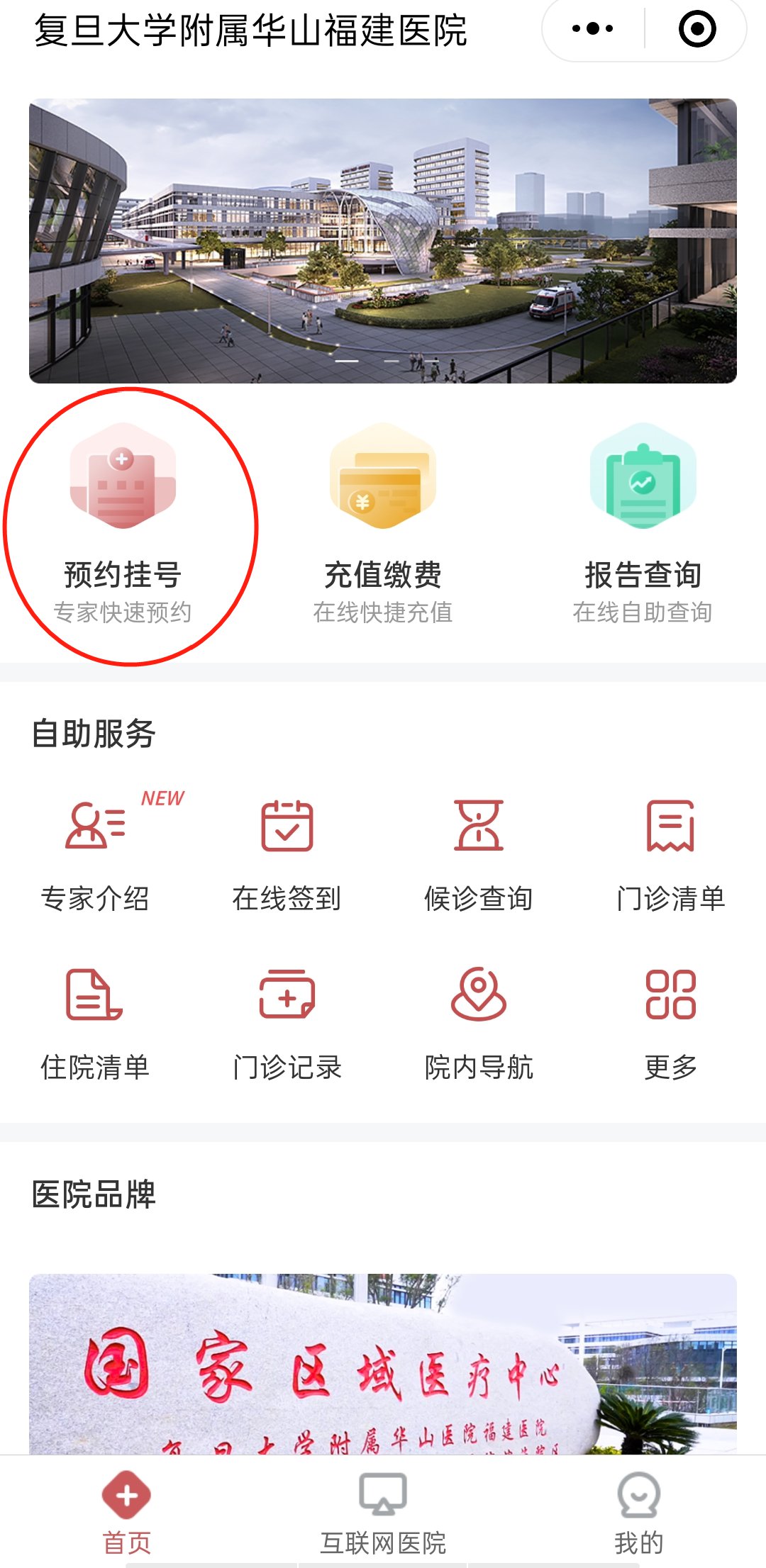The width and height of the screenshot is (766, 1568).
Task: Open the mini program overflow menu
Action: (592, 29)
